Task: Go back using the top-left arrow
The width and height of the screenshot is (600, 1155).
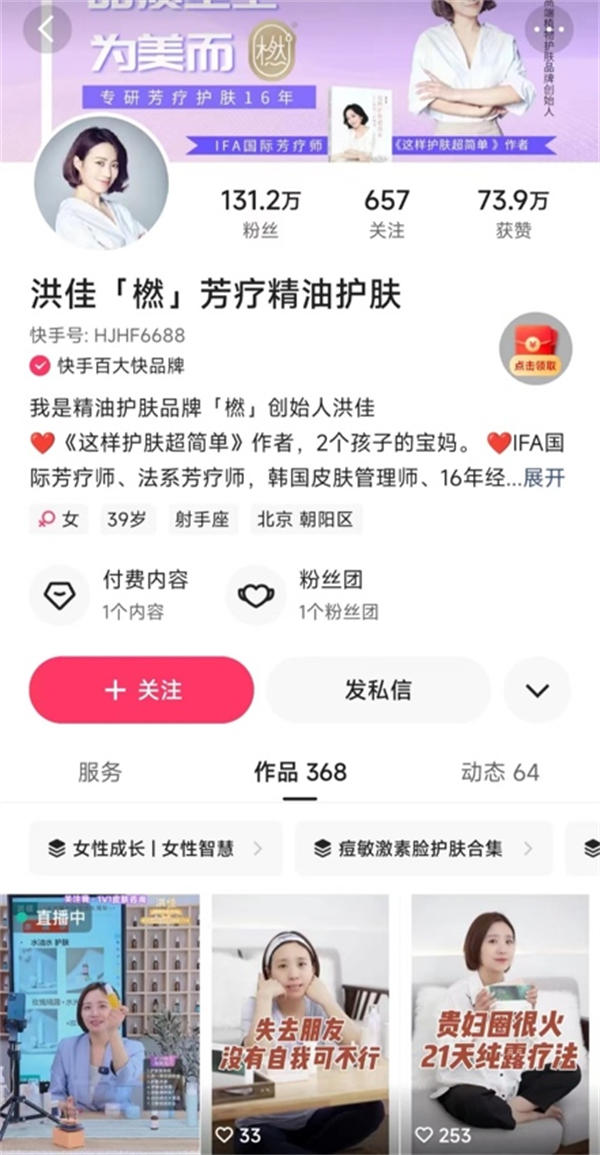Action: [47, 29]
